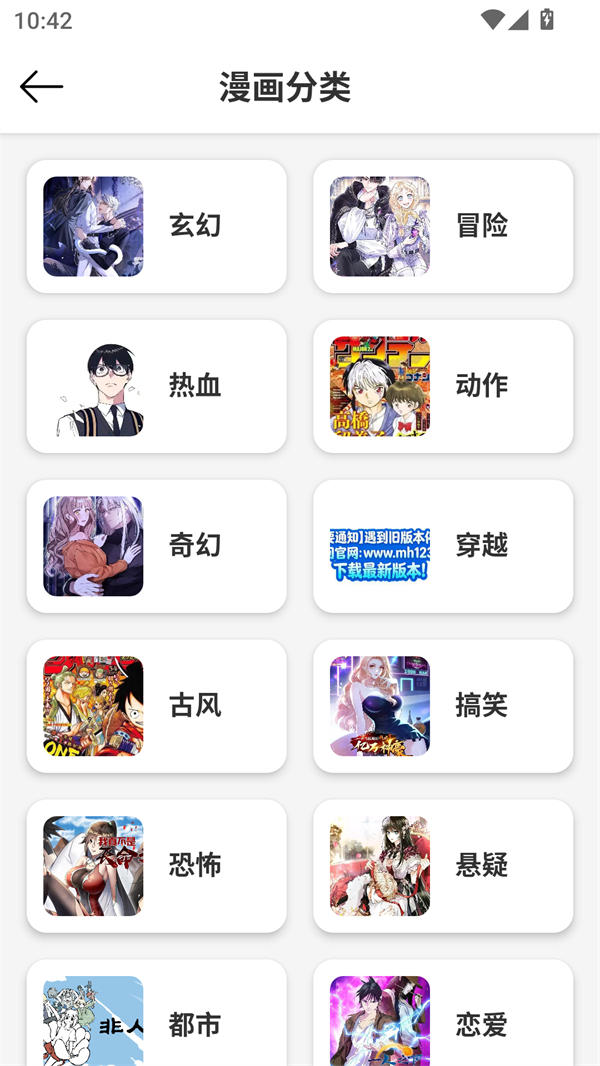
Task: Open the 搞笑 category card
Action: click(443, 706)
